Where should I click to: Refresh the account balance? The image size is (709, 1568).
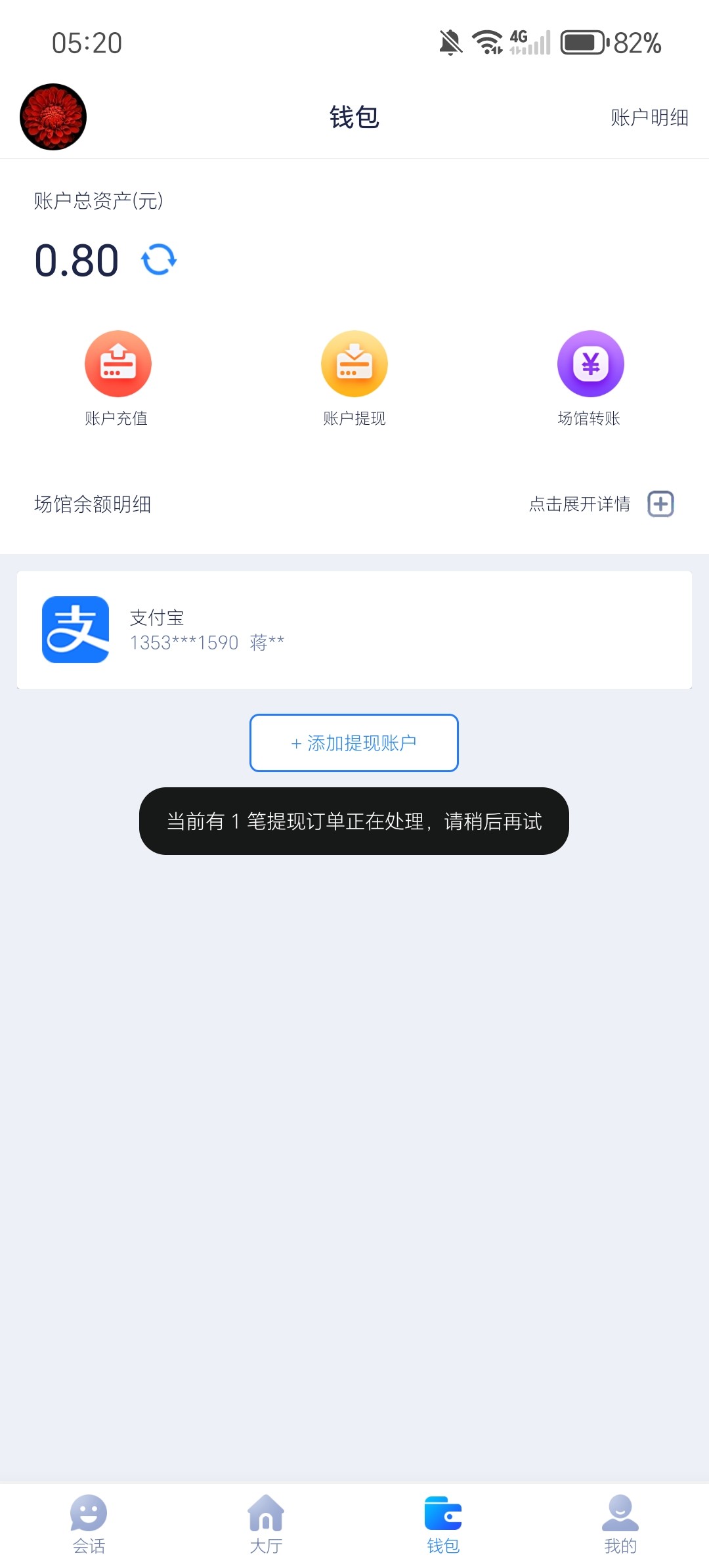point(159,260)
